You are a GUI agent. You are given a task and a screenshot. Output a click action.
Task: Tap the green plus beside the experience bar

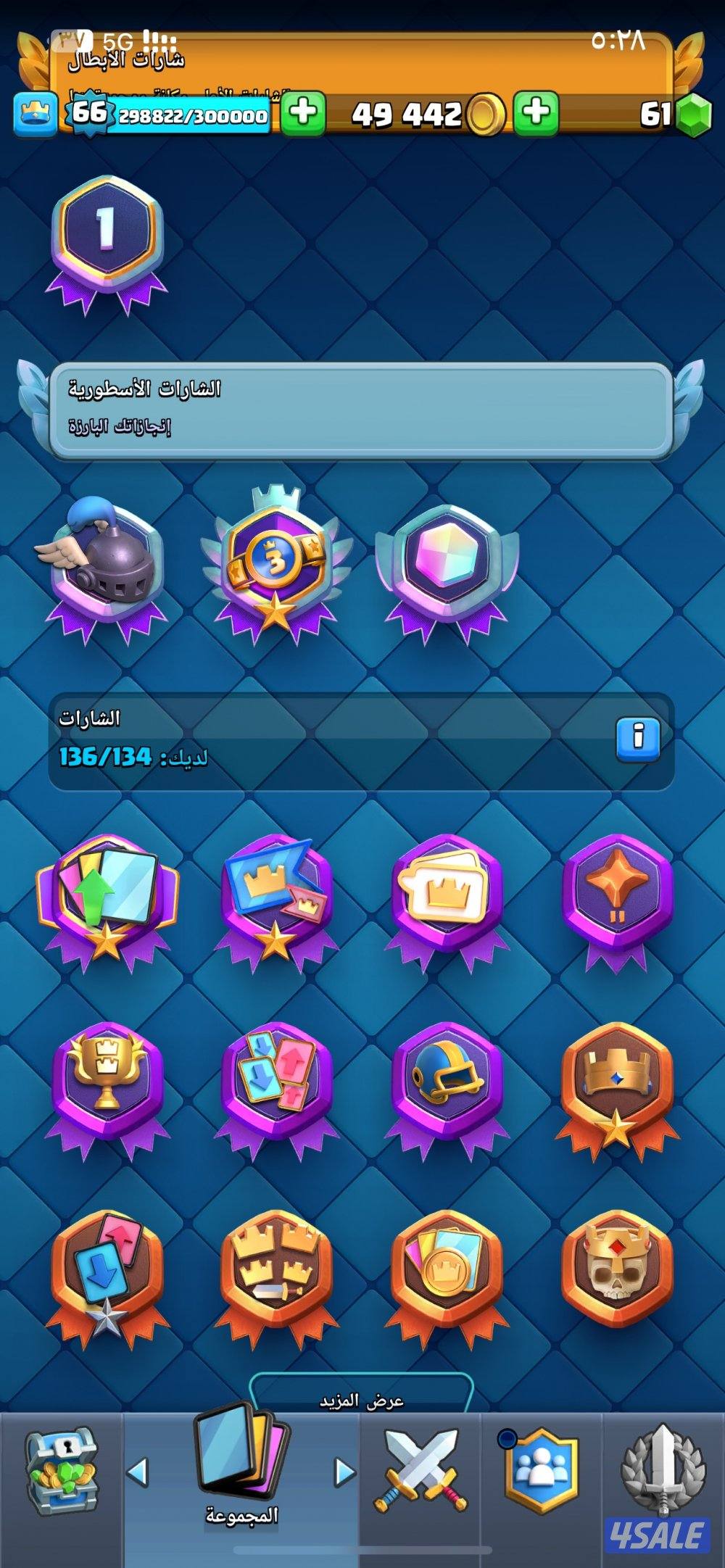click(303, 112)
